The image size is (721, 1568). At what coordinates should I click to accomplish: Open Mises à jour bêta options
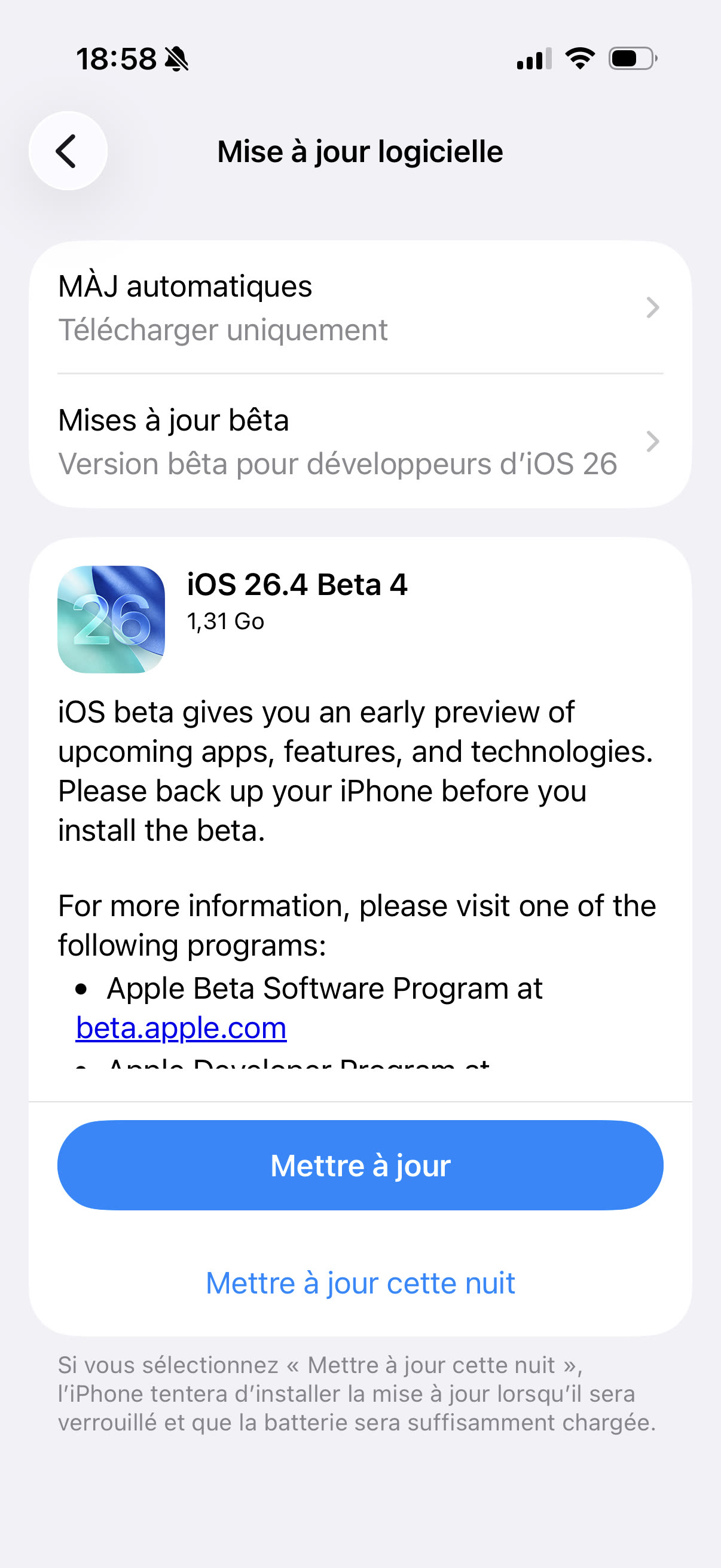point(359,441)
